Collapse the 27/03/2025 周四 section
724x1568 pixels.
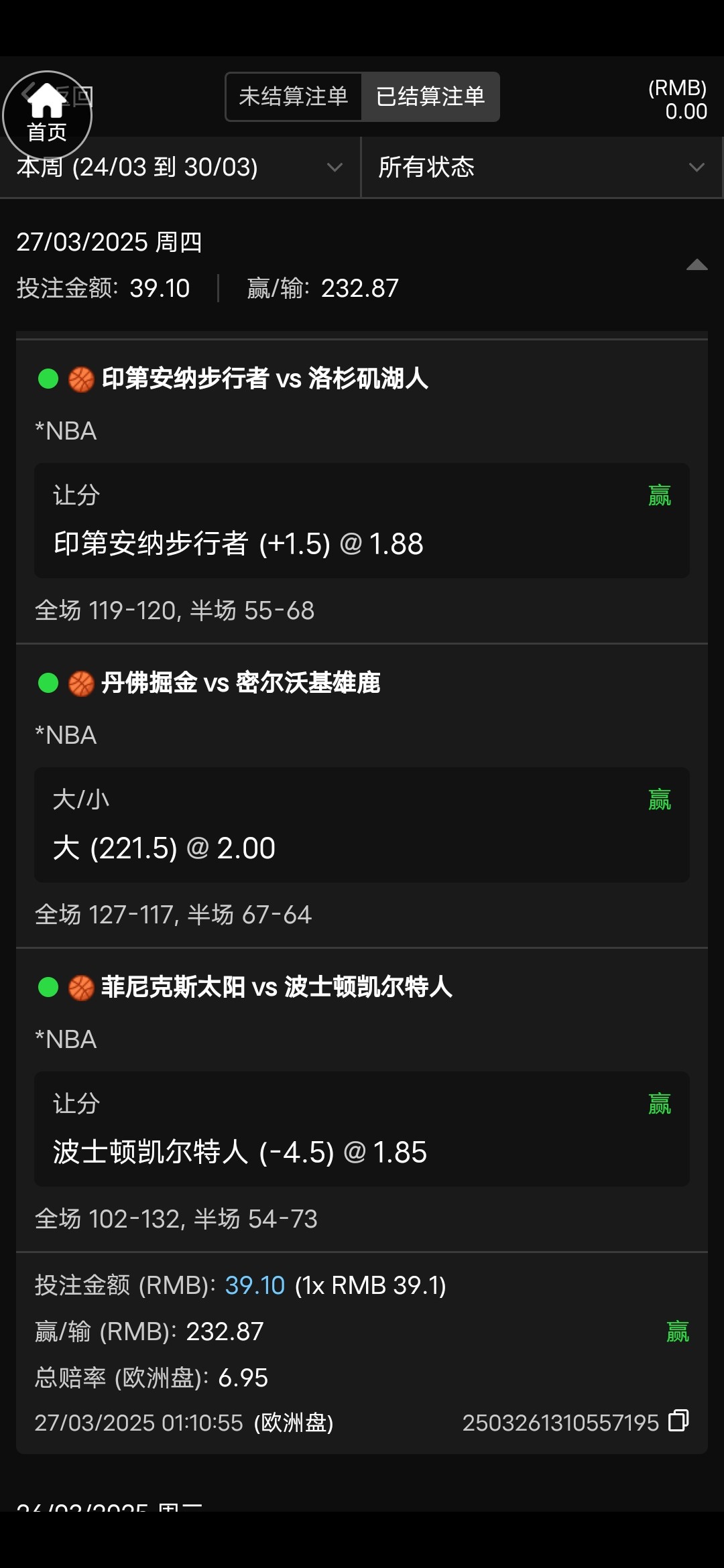click(697, 265)
